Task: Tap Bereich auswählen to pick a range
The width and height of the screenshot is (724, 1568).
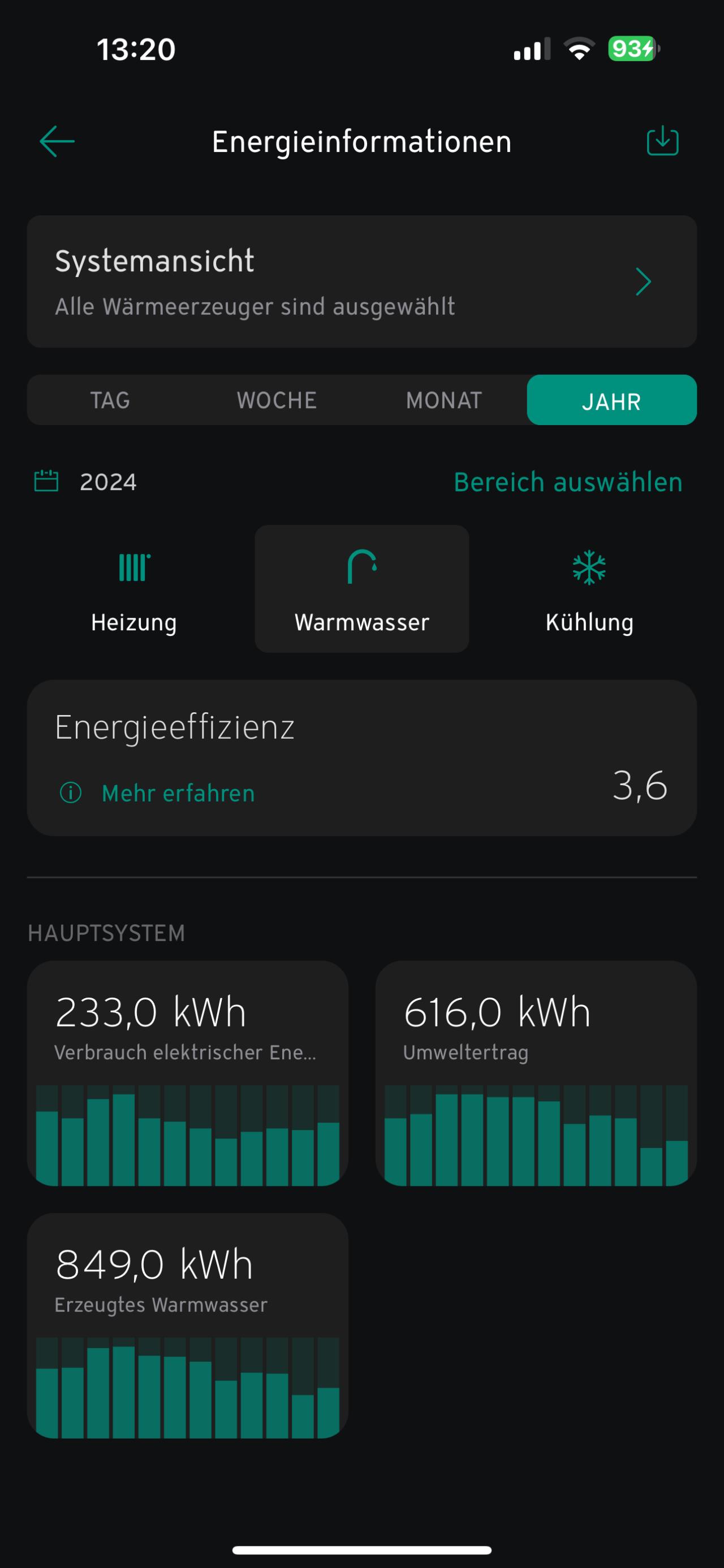Action: [x=567, y=482]
